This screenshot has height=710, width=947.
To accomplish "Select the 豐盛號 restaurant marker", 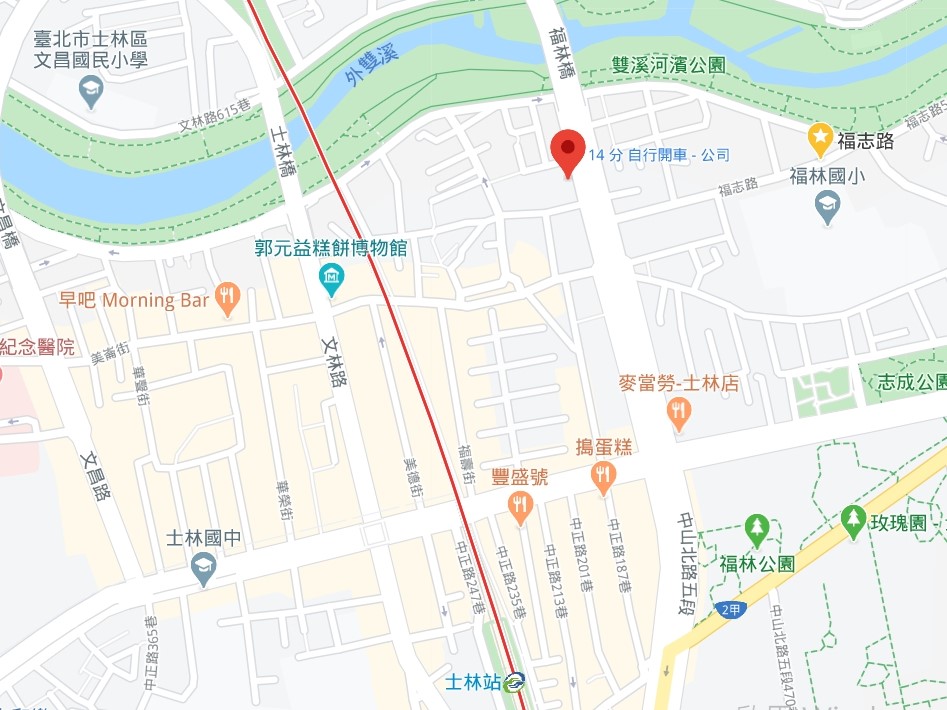I will click(x=519, y=506).
